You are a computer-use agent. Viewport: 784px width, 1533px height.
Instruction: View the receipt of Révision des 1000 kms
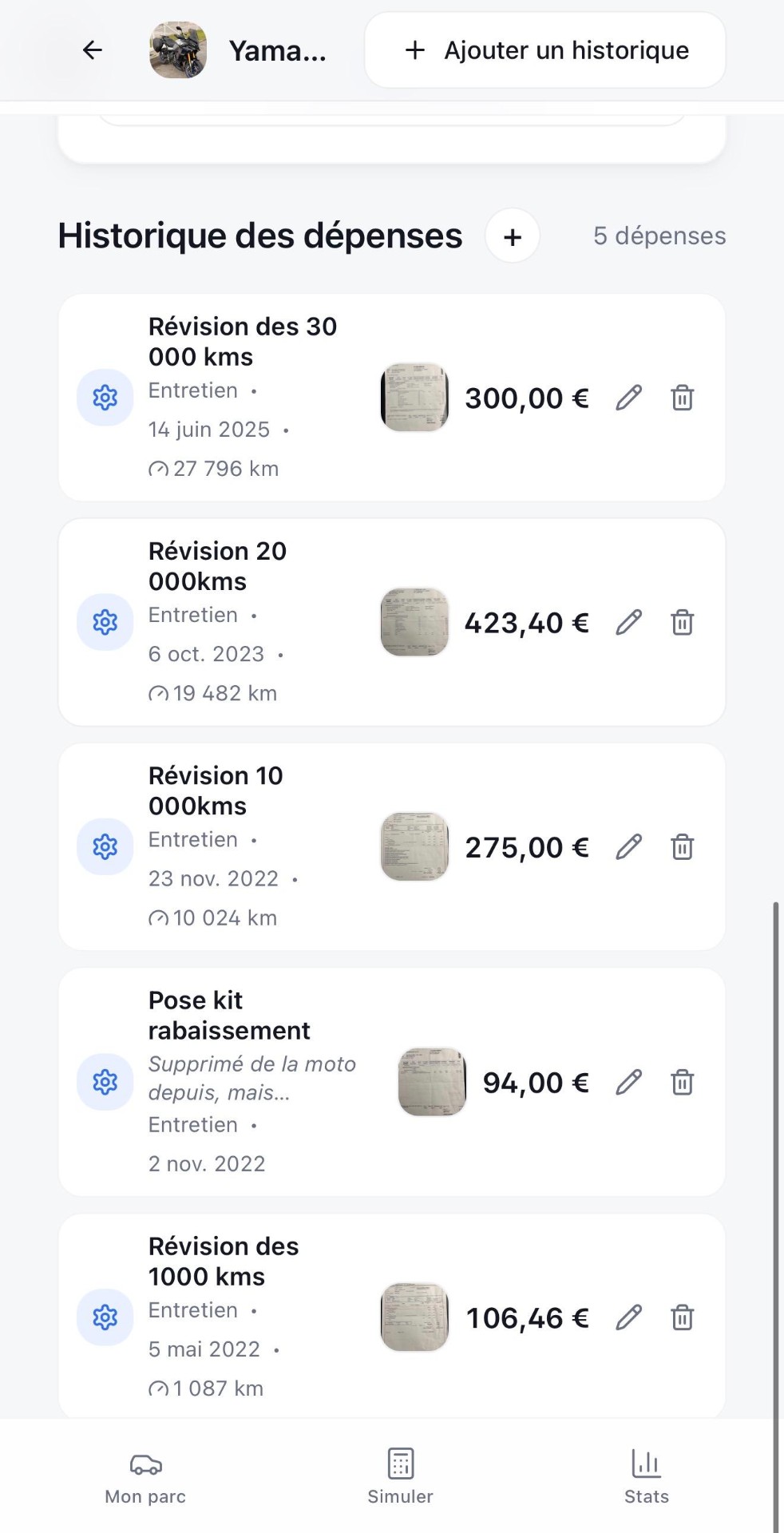pyautogui.click(x=414, y=1317)
